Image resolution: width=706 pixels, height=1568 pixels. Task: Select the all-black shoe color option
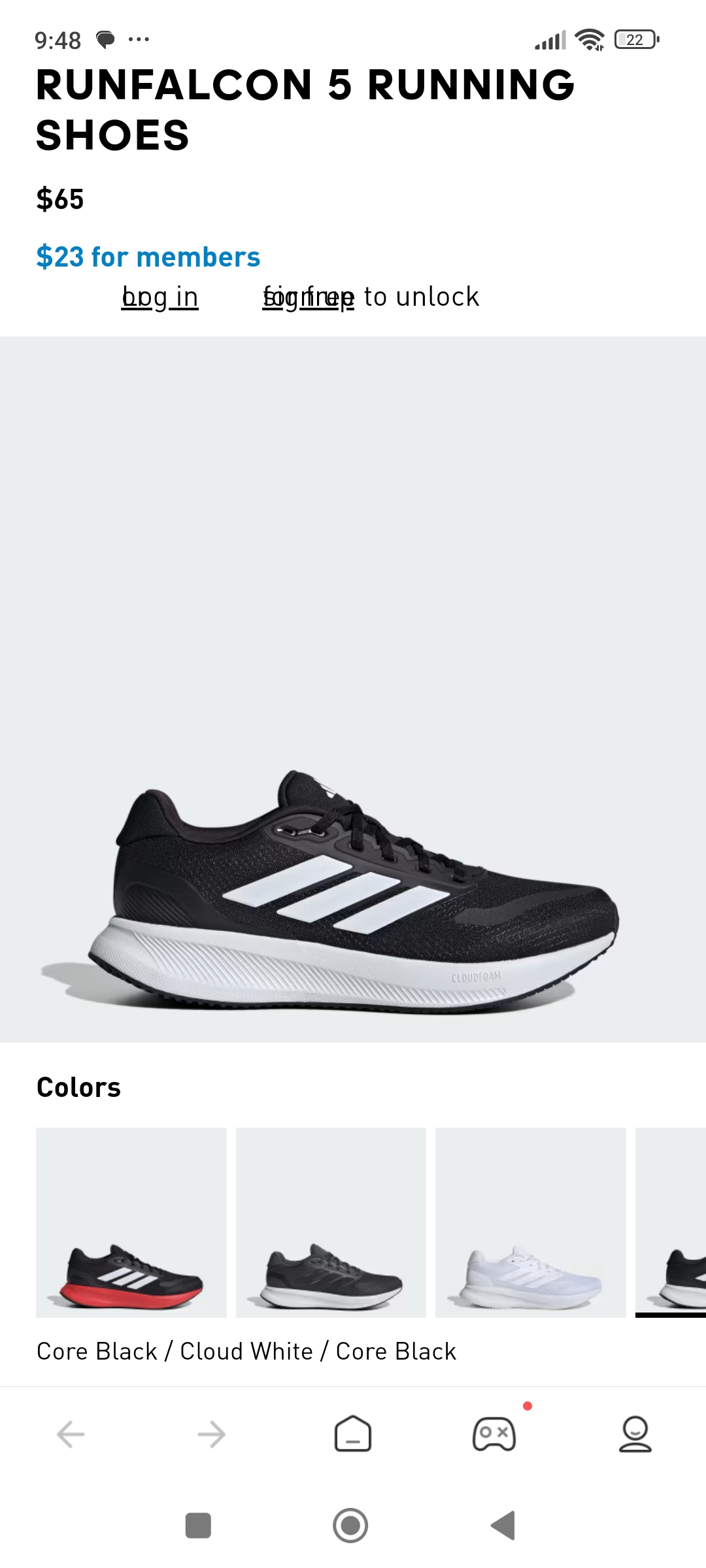[x=331, y=1222]
